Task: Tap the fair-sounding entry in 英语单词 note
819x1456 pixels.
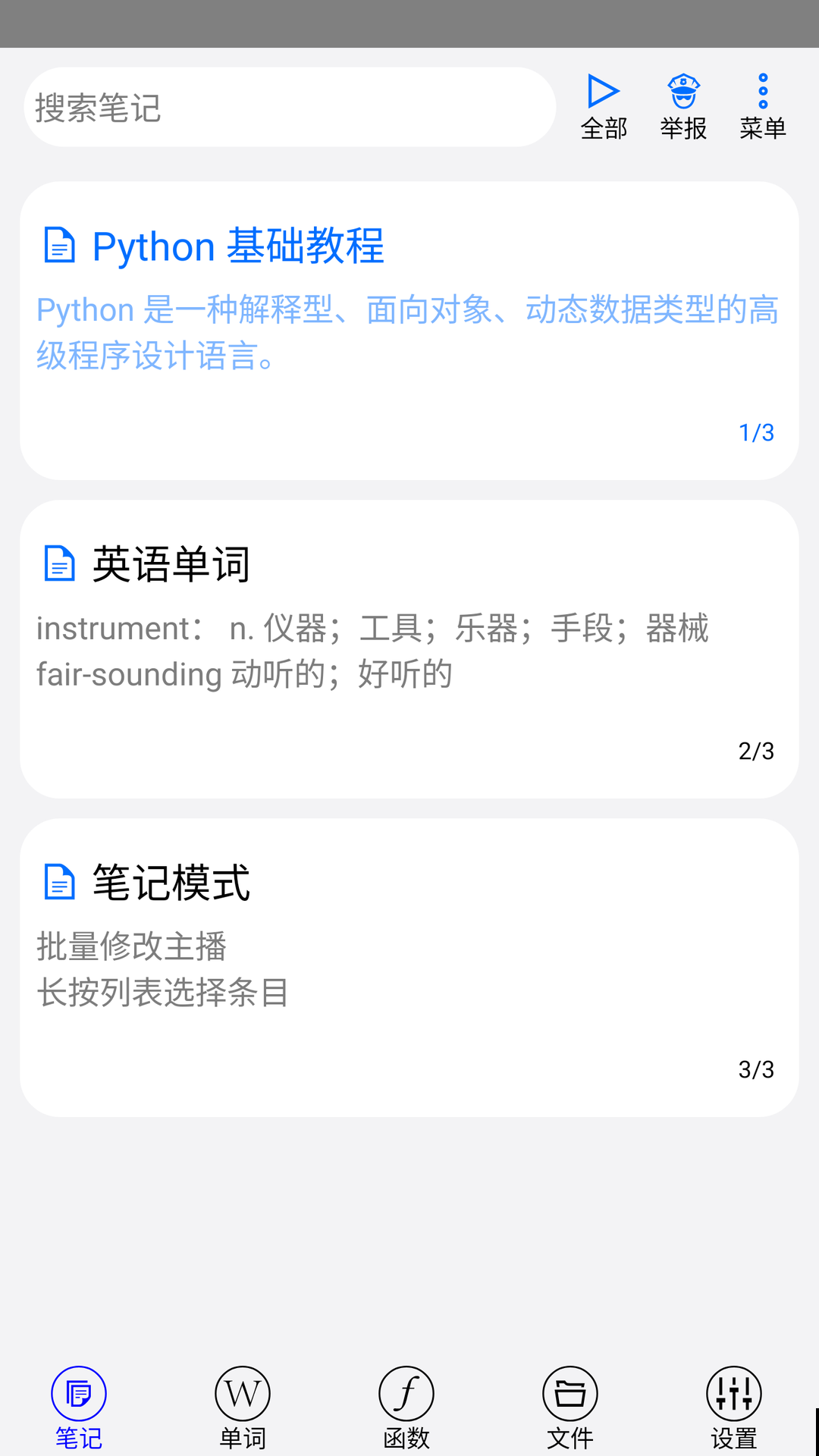Action: [x=244, y=674]
